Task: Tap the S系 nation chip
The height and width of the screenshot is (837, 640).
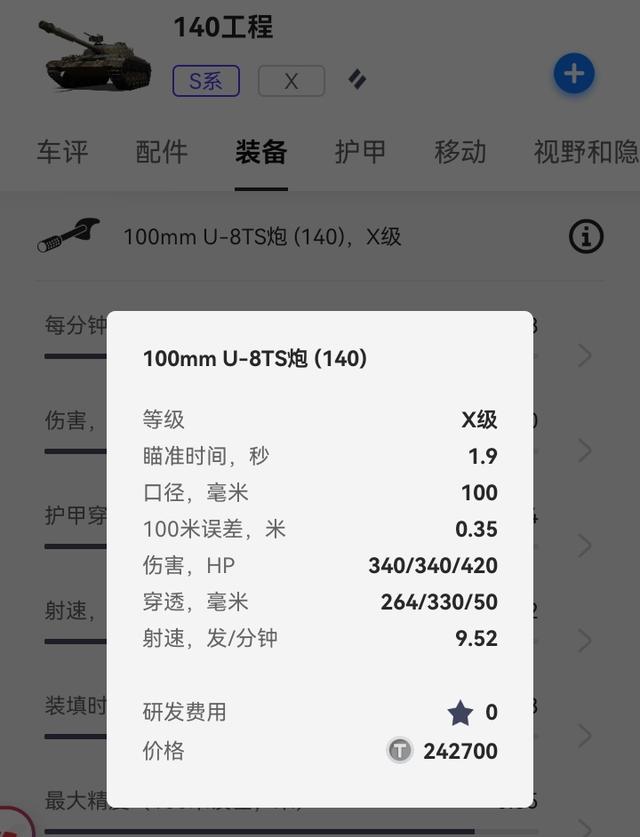Action: pos(206,81)
